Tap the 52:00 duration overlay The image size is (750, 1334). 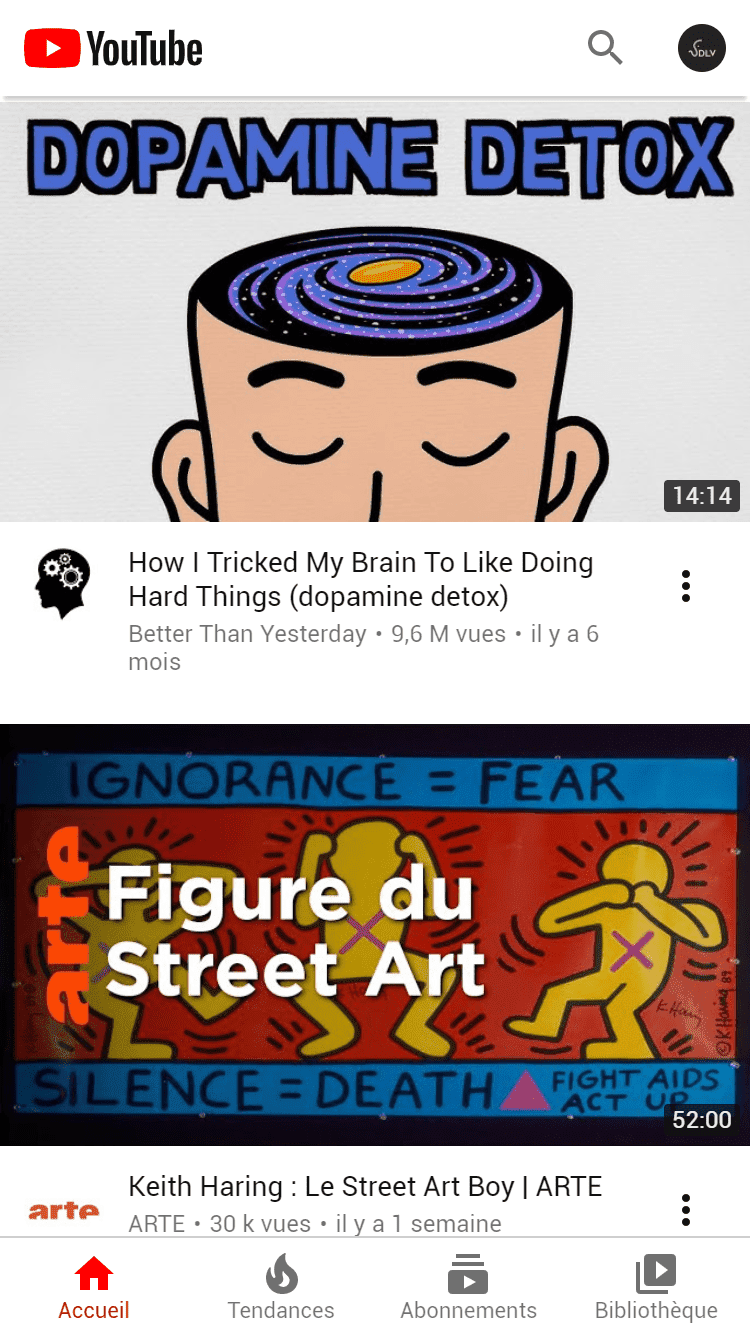pos(702,1120)
